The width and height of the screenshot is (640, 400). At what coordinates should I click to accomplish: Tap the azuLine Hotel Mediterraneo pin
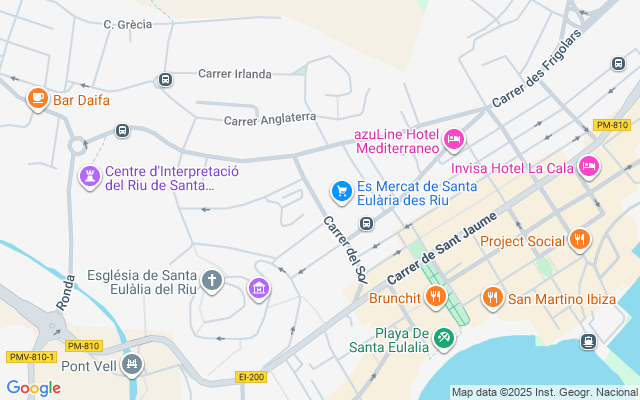(454, 139)
